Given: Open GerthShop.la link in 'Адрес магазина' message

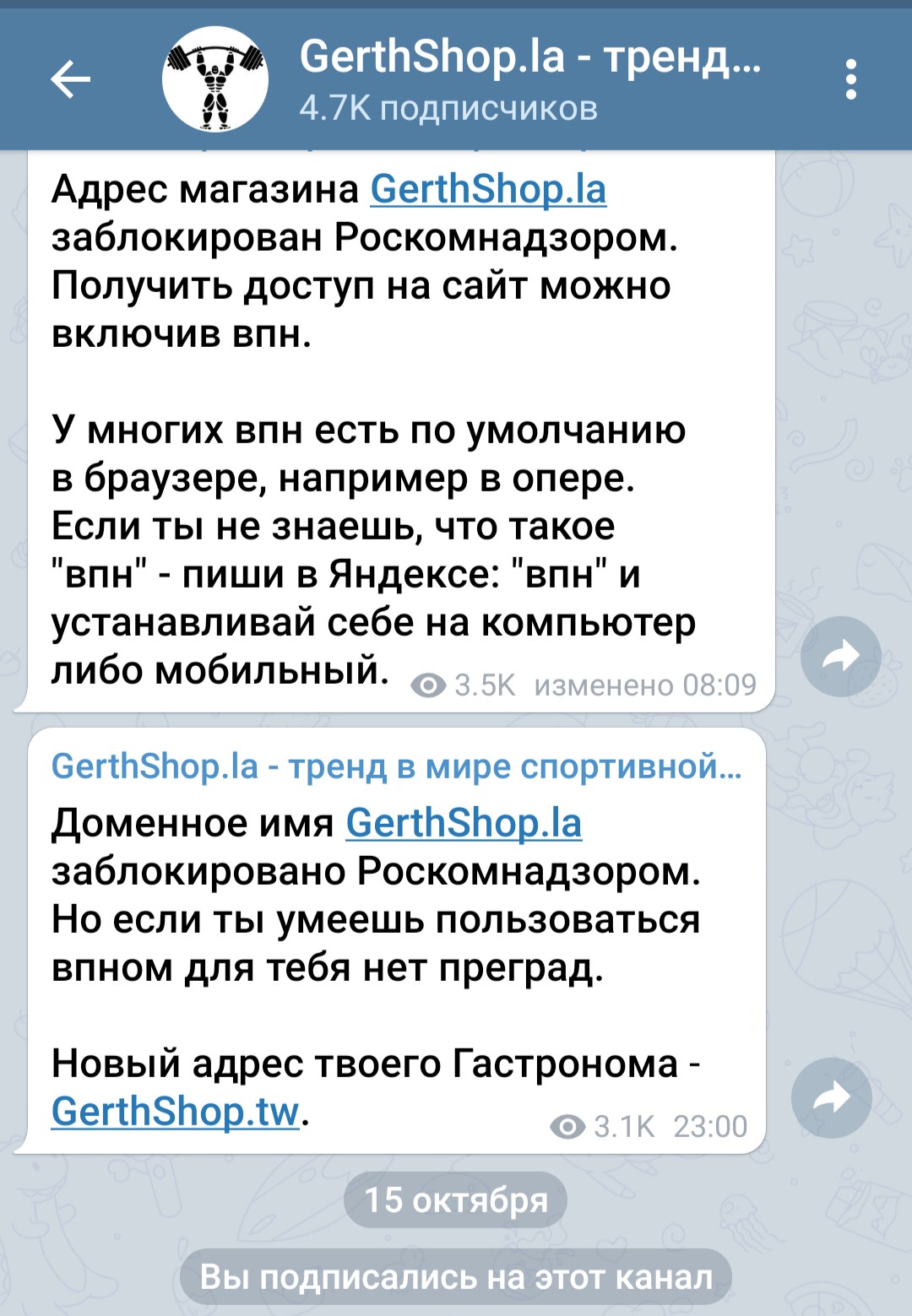Looking at the screenshot, I should 488,189.
